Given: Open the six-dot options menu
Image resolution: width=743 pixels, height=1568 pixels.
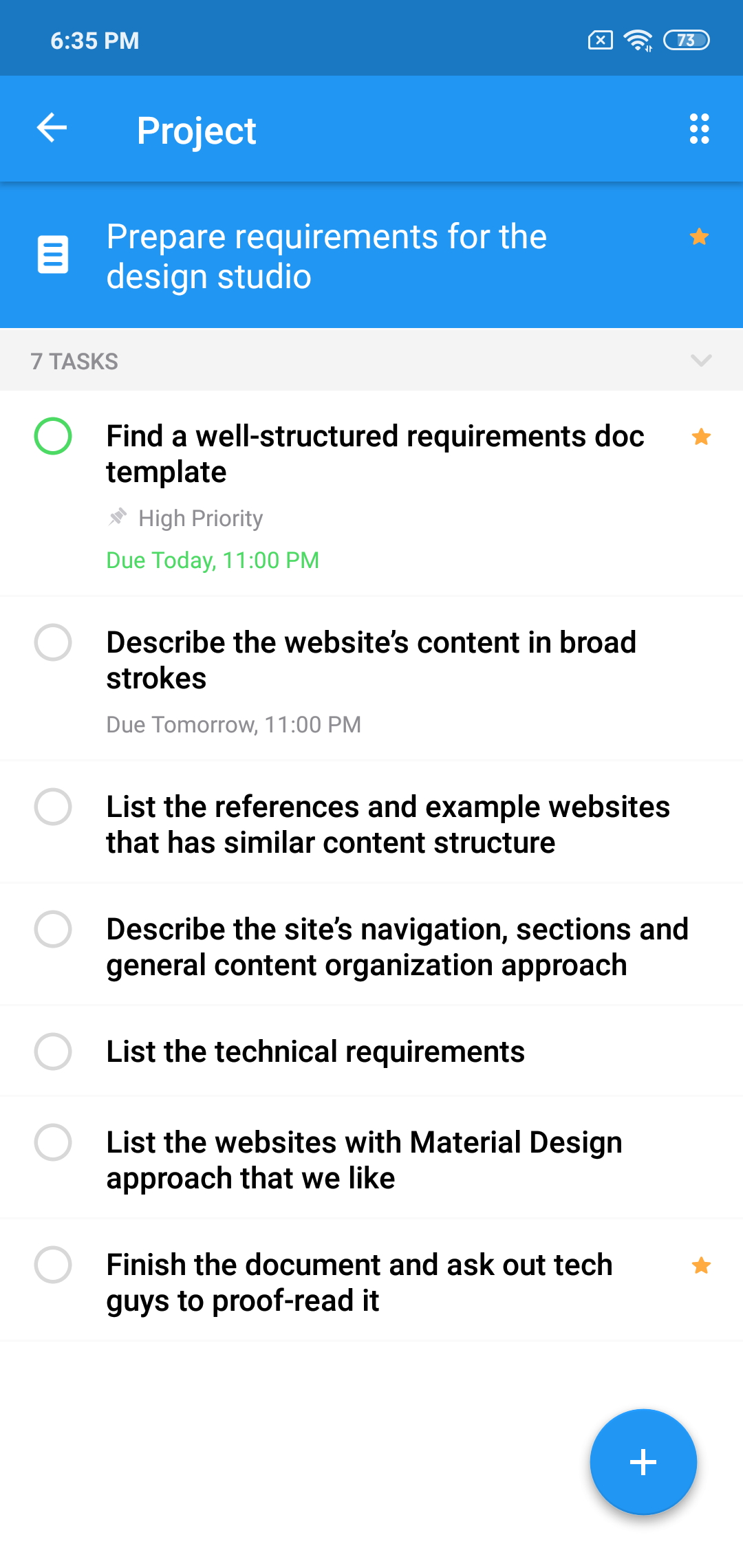Looking at the screenshot, I should pos(699,129).
